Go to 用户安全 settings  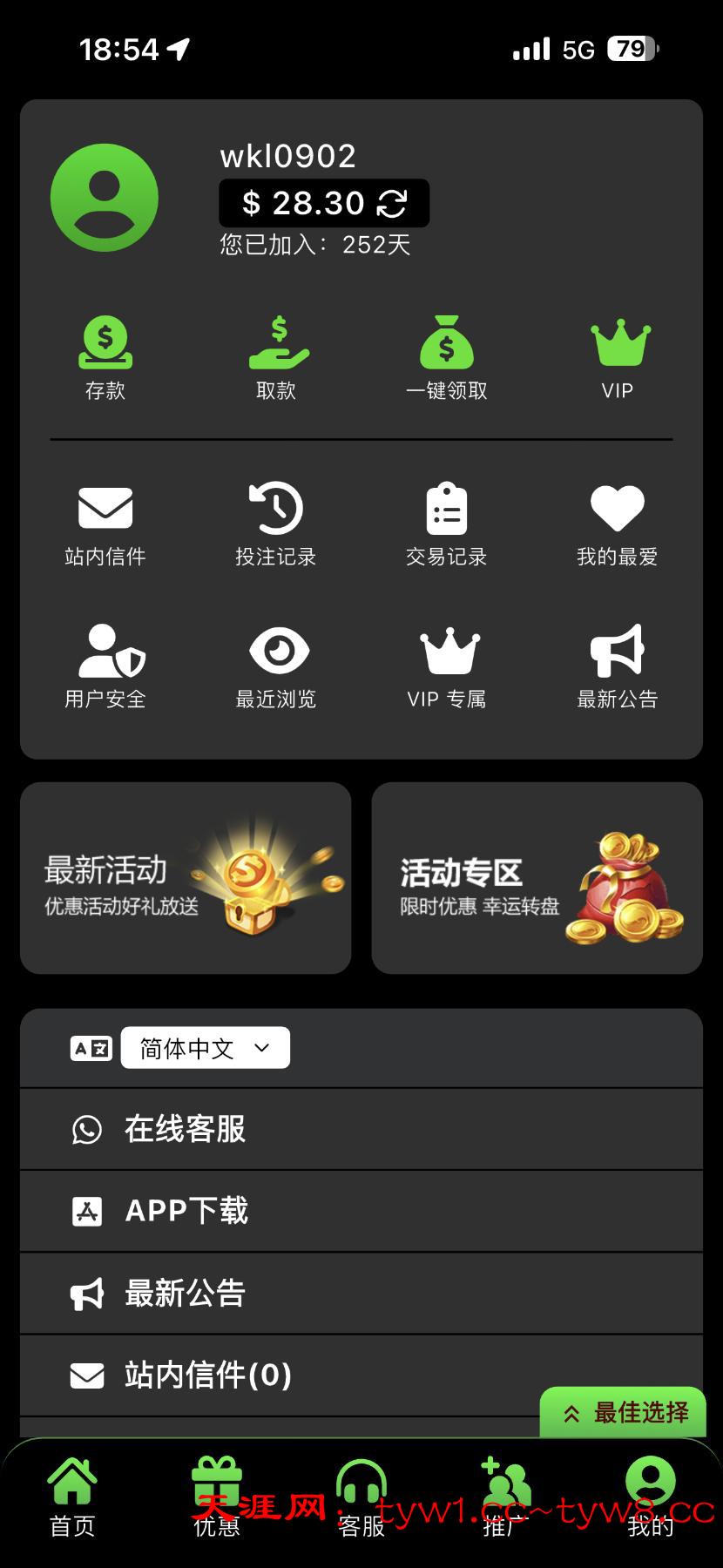[x=105, y=666]
